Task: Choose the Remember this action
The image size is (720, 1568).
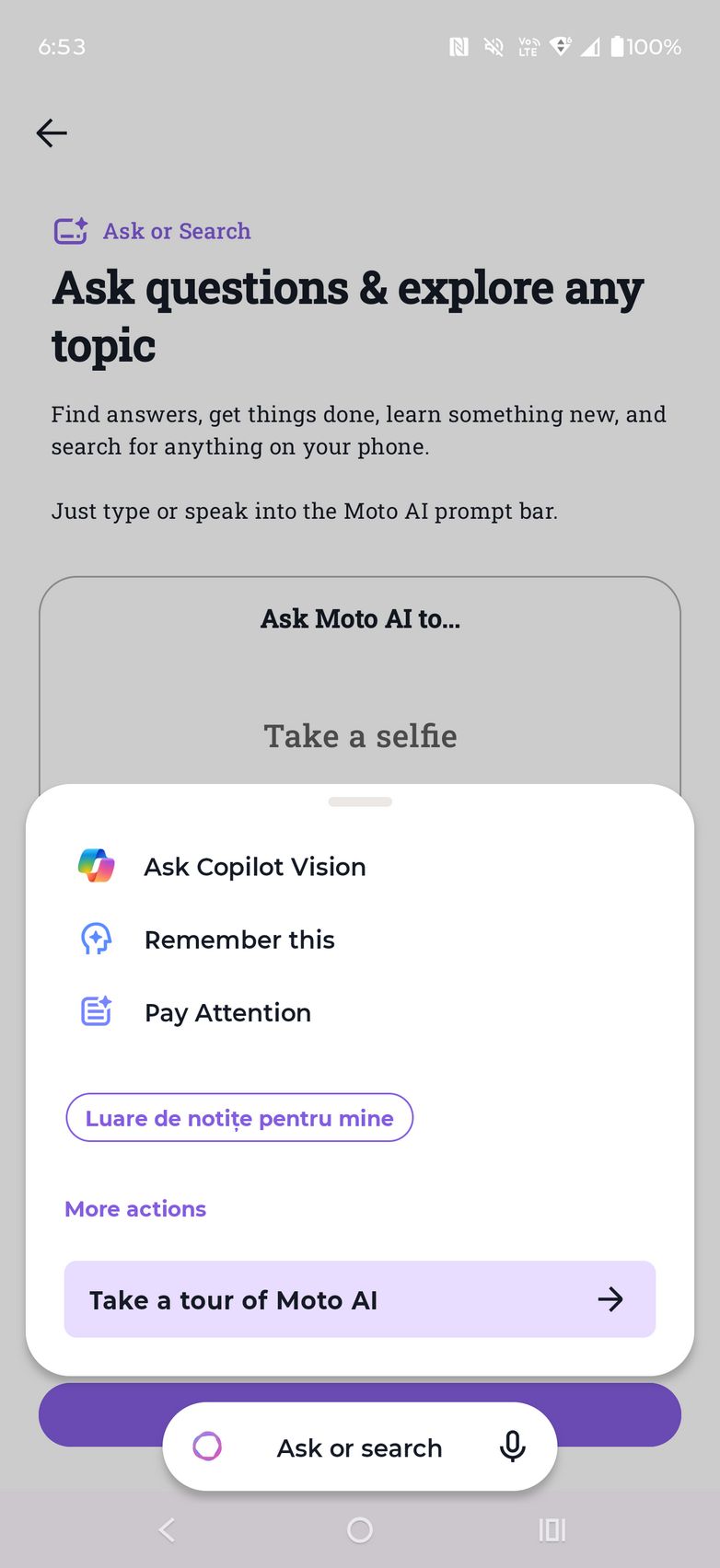Action: [x=238, y=940]
